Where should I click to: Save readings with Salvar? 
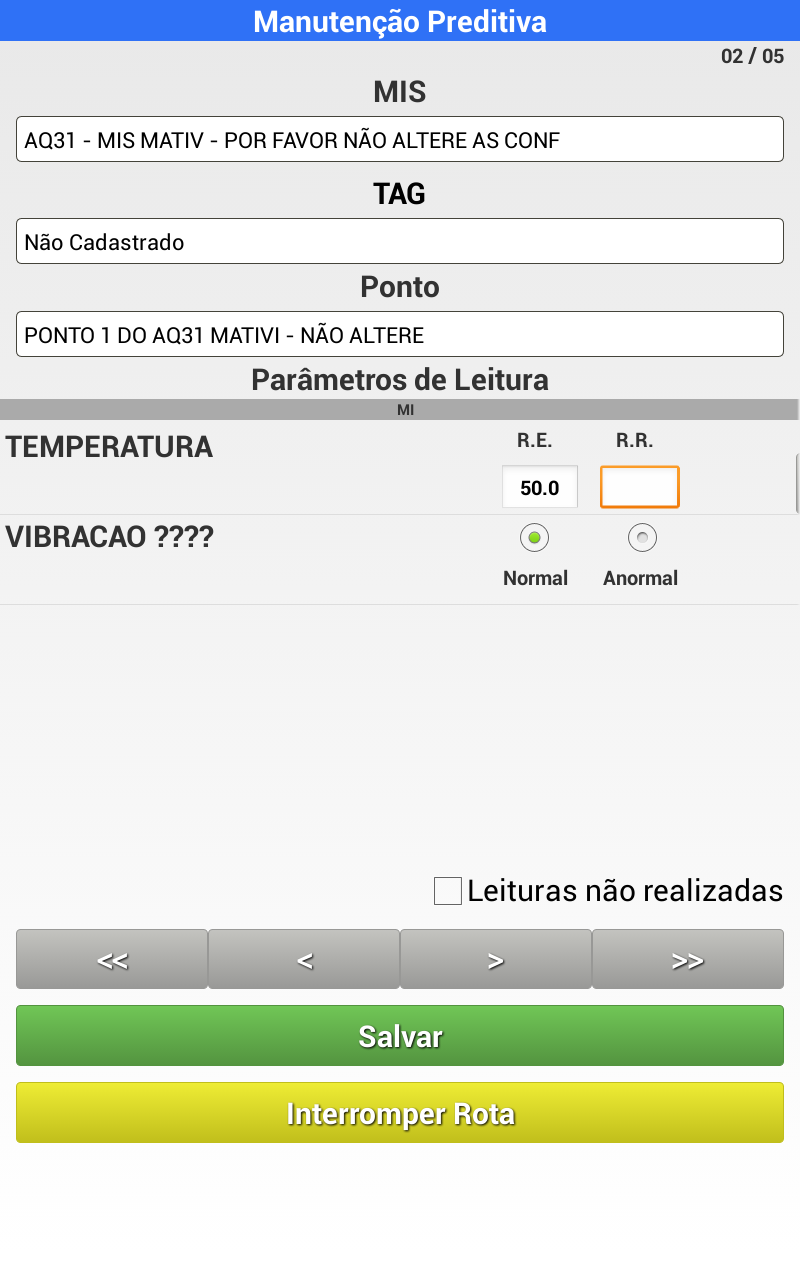coord(400,1036)
